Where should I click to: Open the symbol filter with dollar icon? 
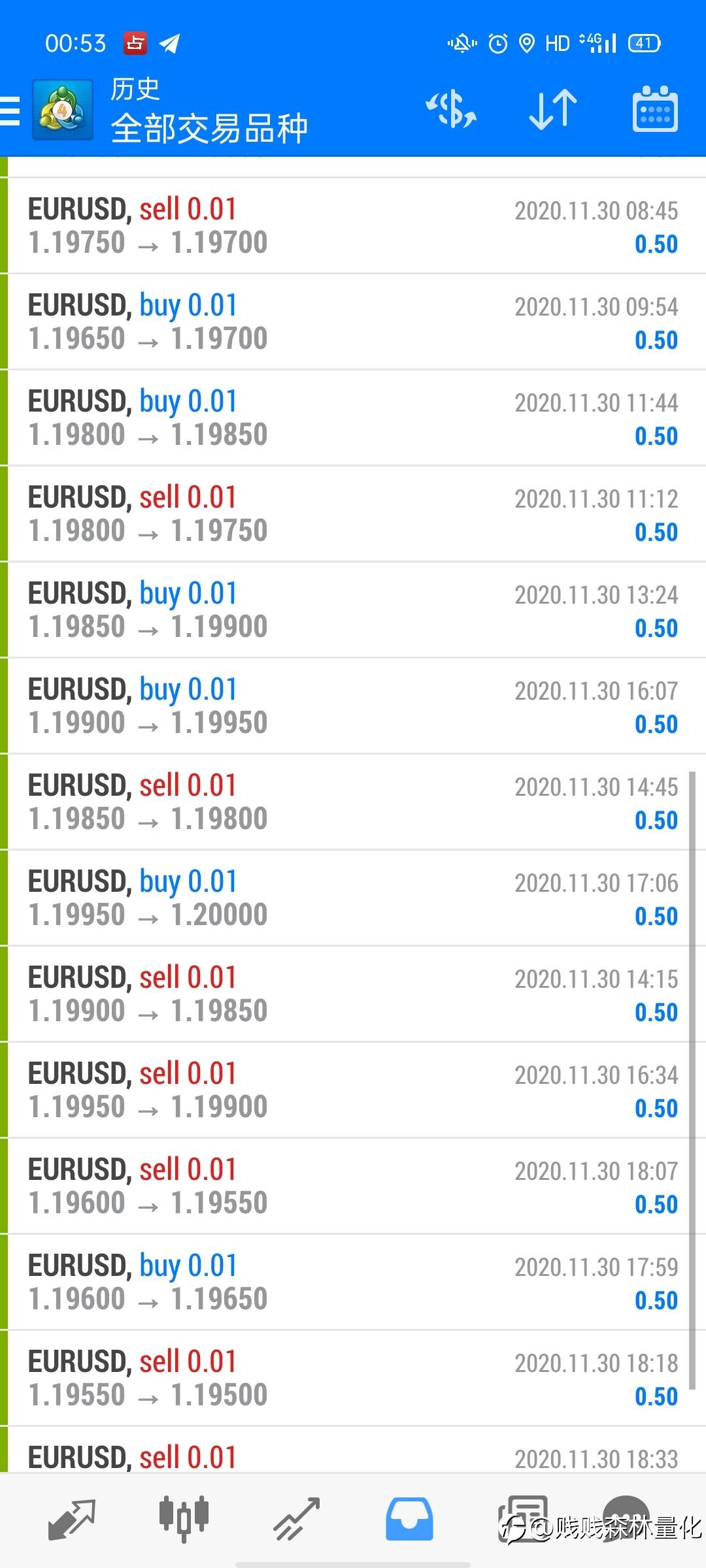pyautogui.click(x=451, y=109)
